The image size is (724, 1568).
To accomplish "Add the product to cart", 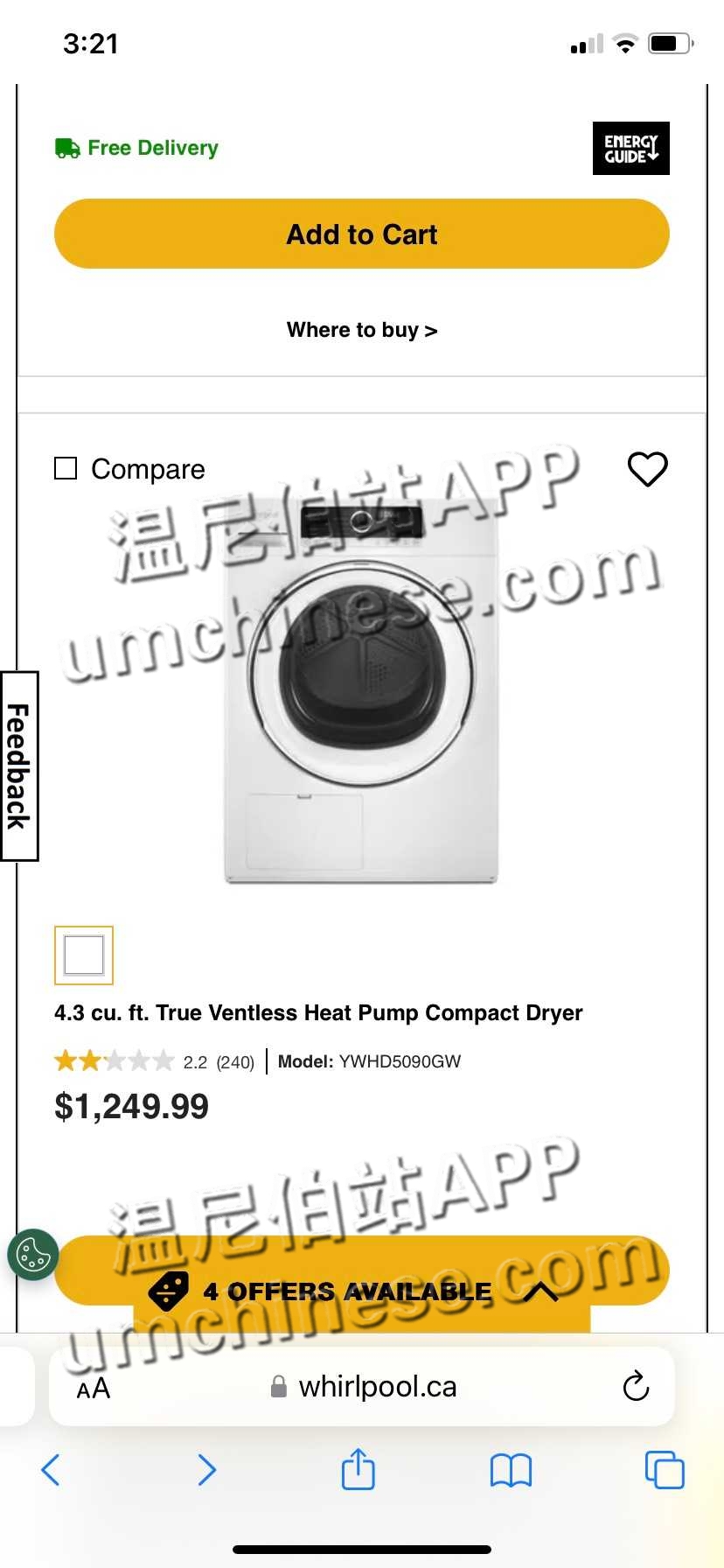I will click(361, 234).
